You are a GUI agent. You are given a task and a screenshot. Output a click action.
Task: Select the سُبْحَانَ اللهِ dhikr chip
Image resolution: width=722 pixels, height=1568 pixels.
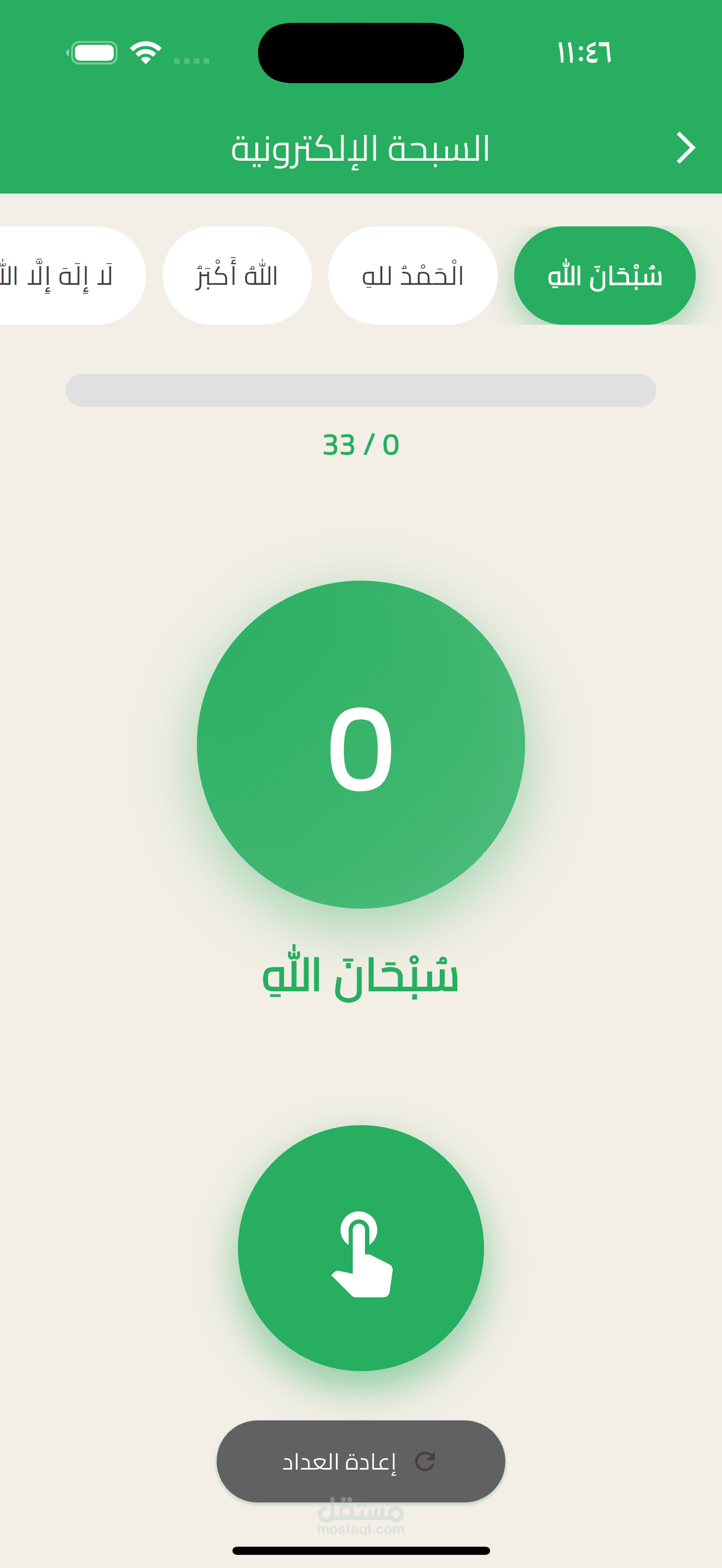[x=604, y=276]
